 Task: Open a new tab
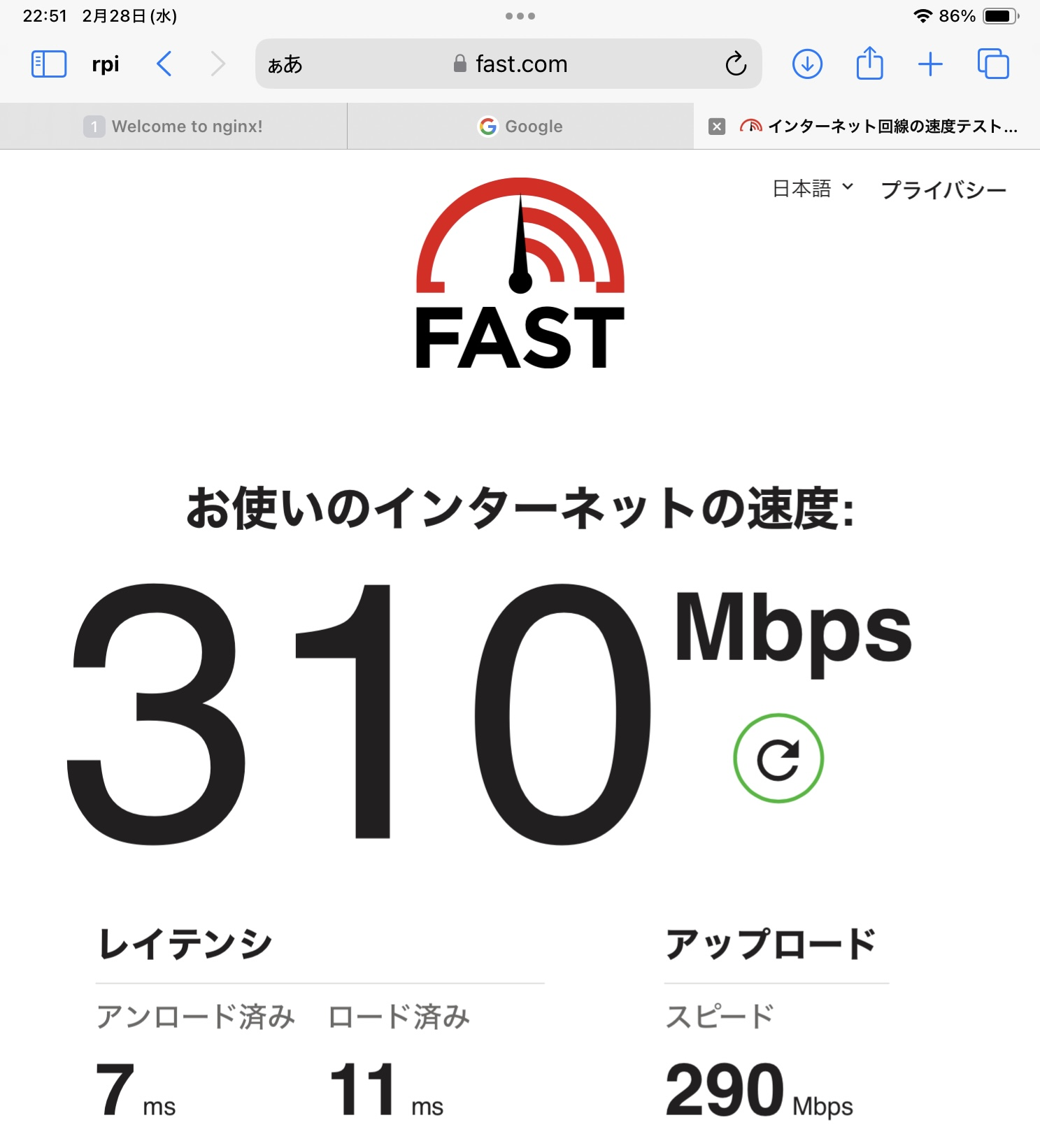point(930,64)
